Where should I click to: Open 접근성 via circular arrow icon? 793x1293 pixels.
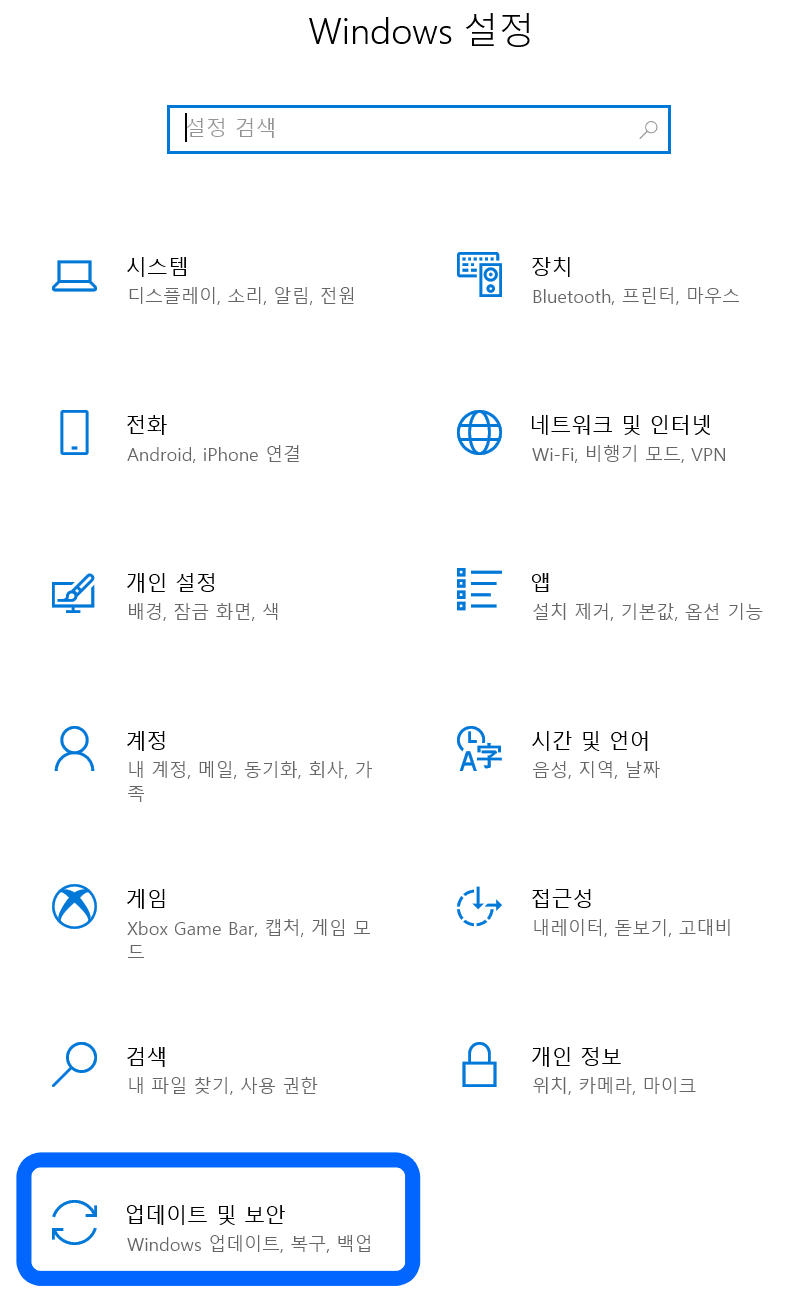479,905
